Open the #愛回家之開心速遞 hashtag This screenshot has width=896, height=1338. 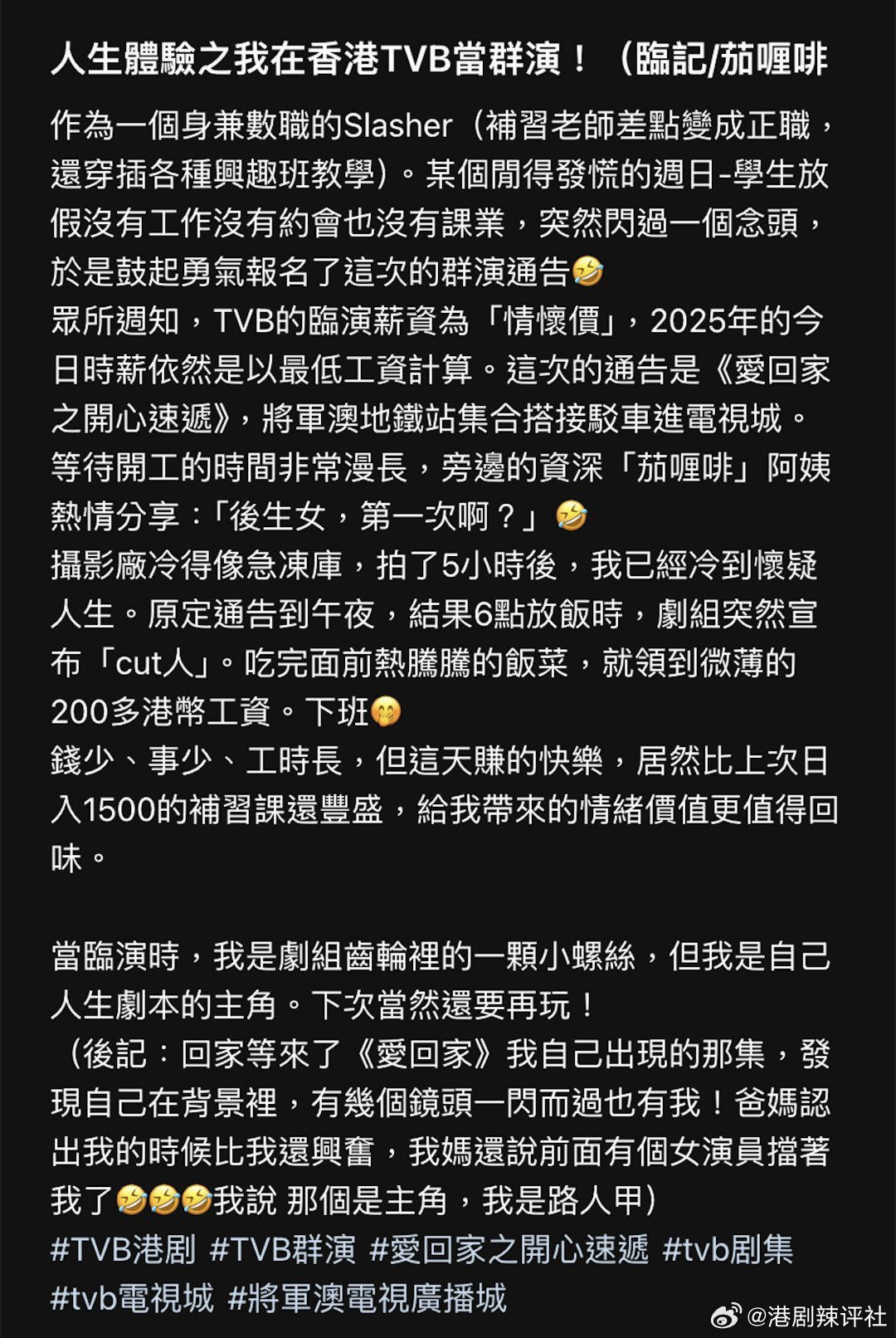[509, 1249]
